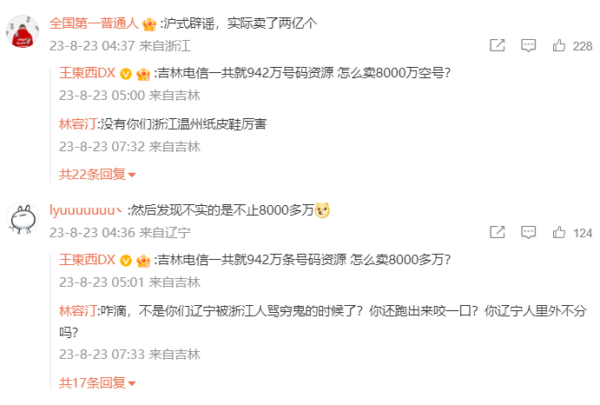Reply to lyuuuuuuu's comment

tap(528, 233)
